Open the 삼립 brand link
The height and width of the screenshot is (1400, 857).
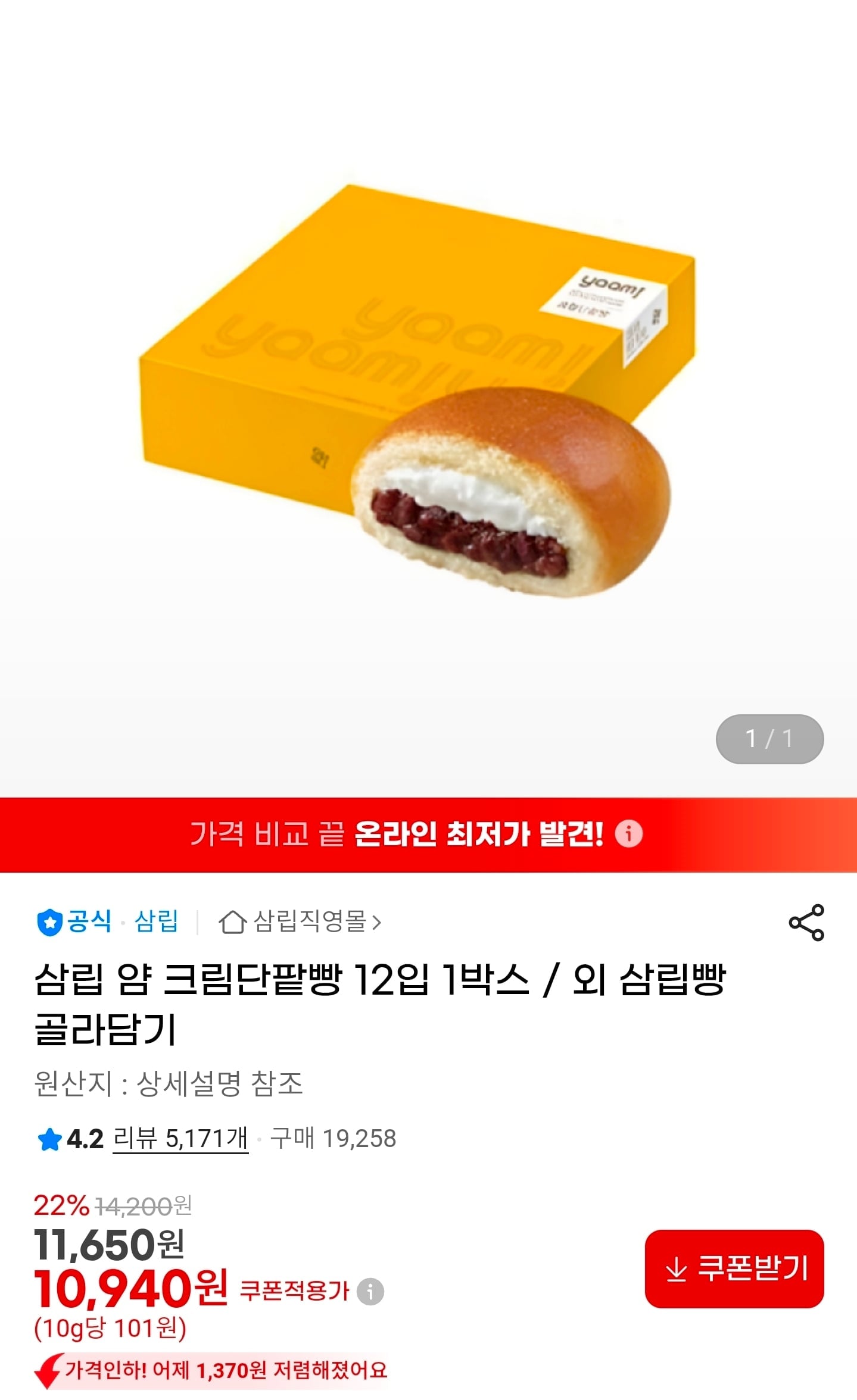coord(157,921)
